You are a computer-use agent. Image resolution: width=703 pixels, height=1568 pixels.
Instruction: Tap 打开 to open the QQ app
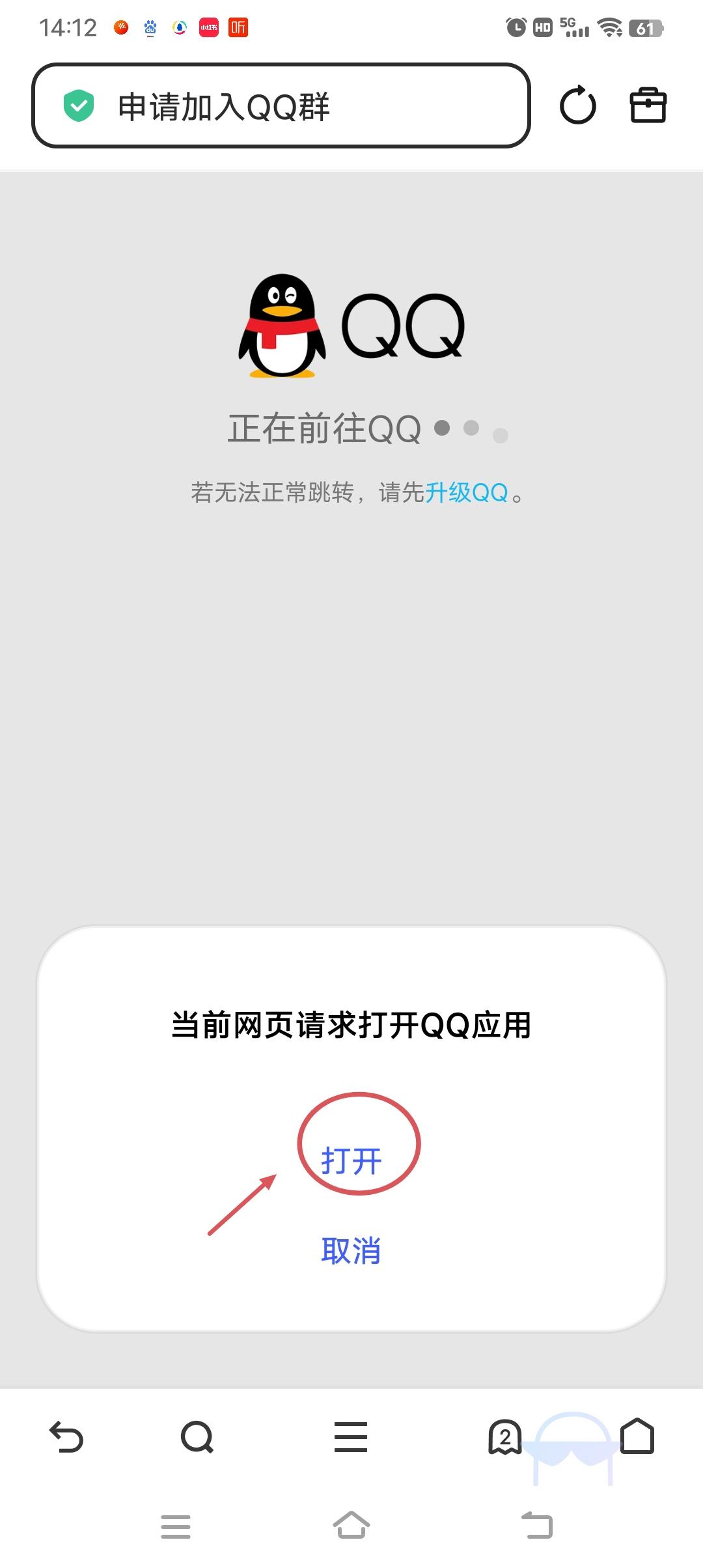coord(351,1158)
